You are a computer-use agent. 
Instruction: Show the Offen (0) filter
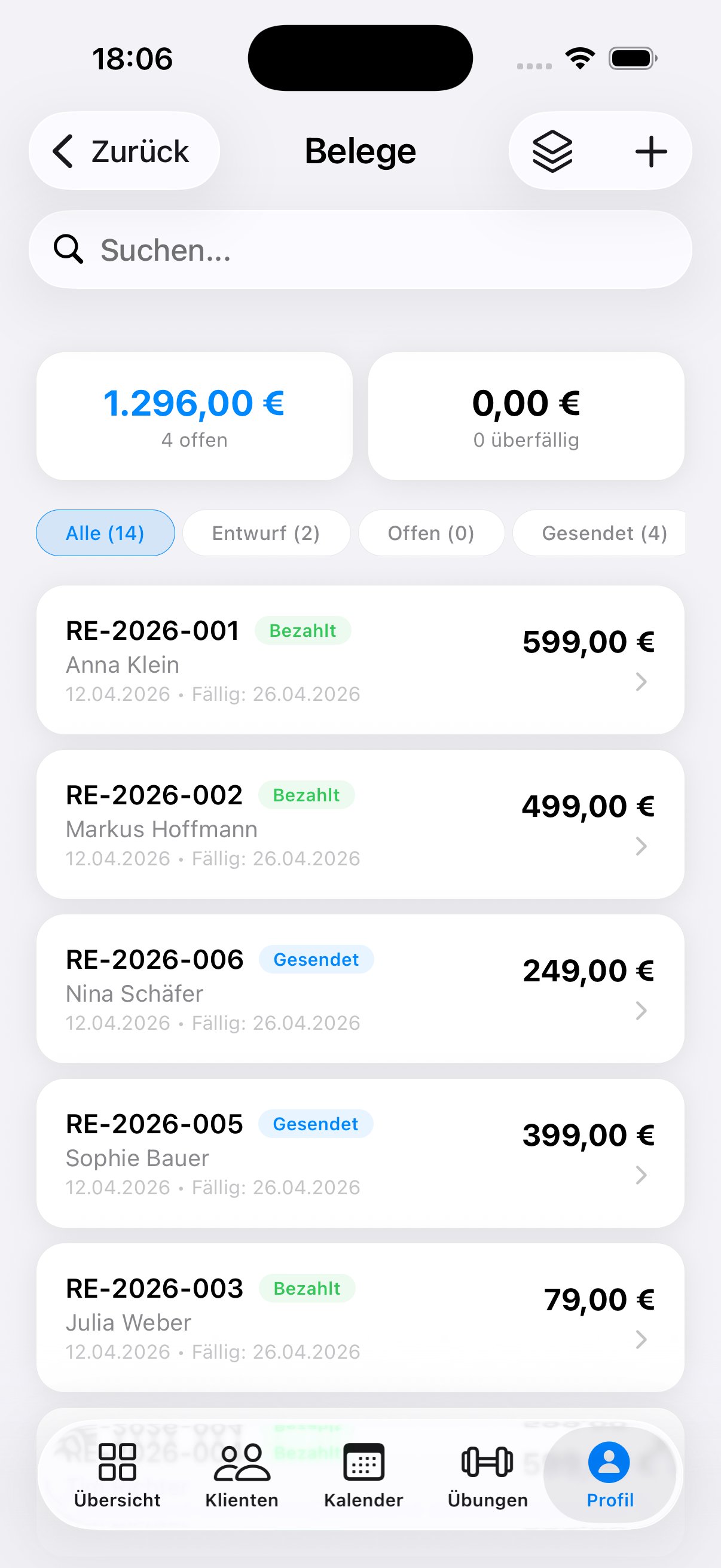[x=431, y=533]
